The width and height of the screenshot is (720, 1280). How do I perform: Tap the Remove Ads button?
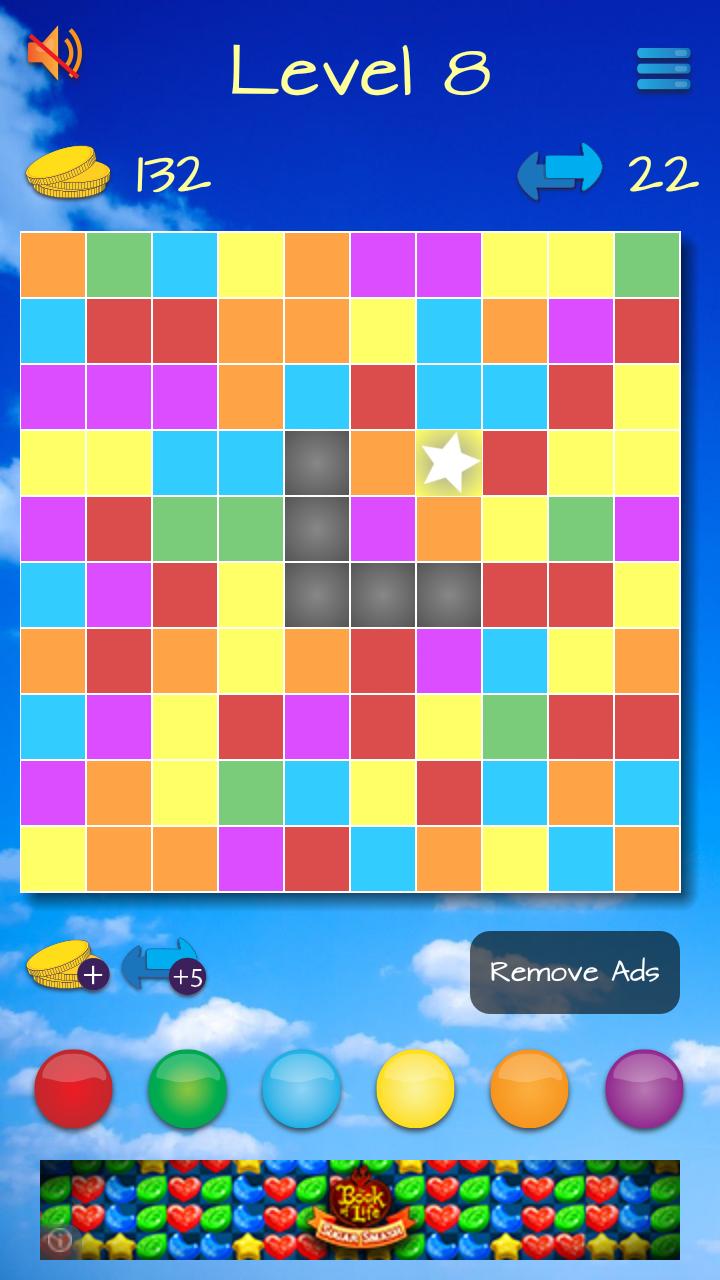[574, 972]
